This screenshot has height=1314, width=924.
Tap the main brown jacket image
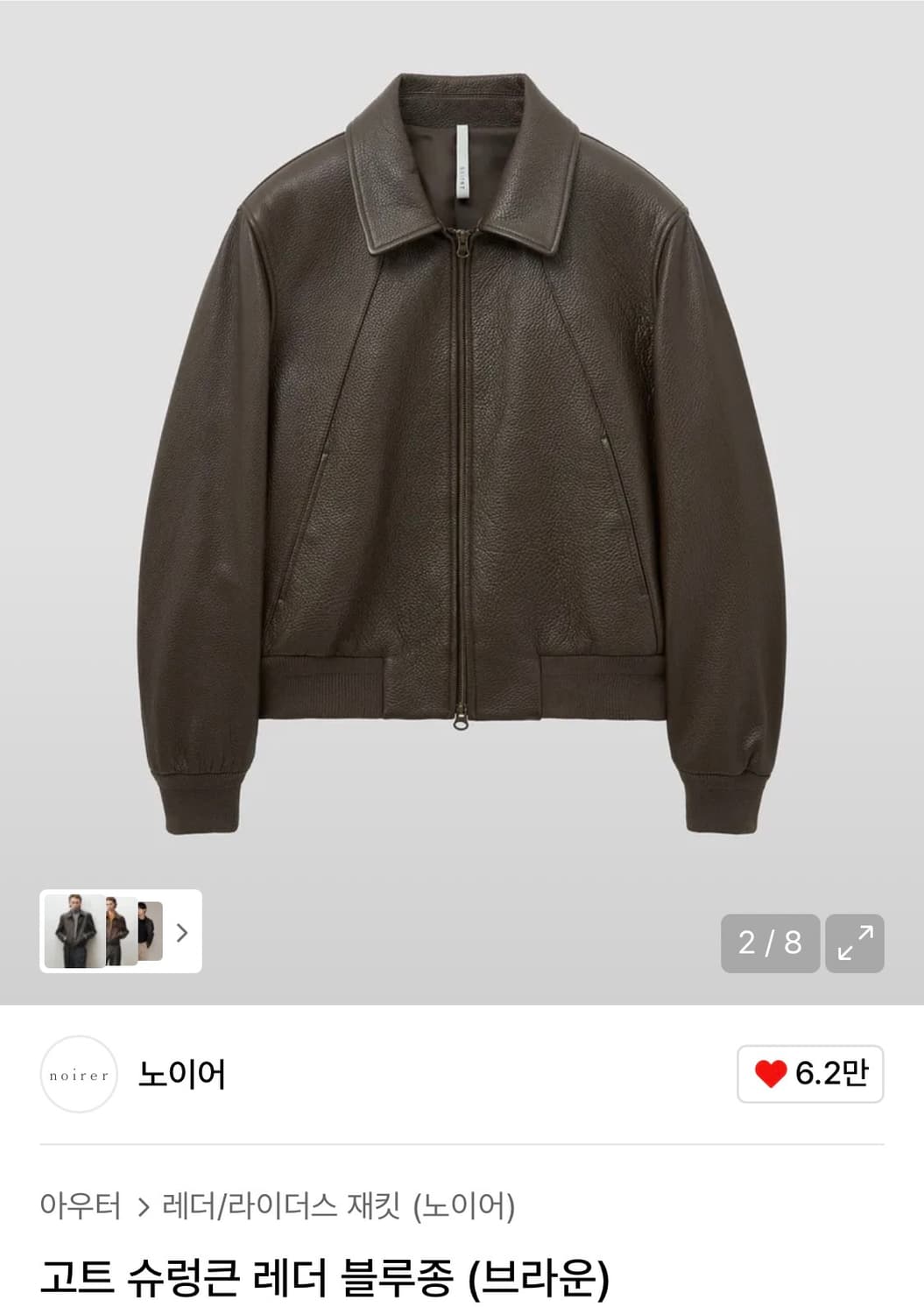(462, 438)
